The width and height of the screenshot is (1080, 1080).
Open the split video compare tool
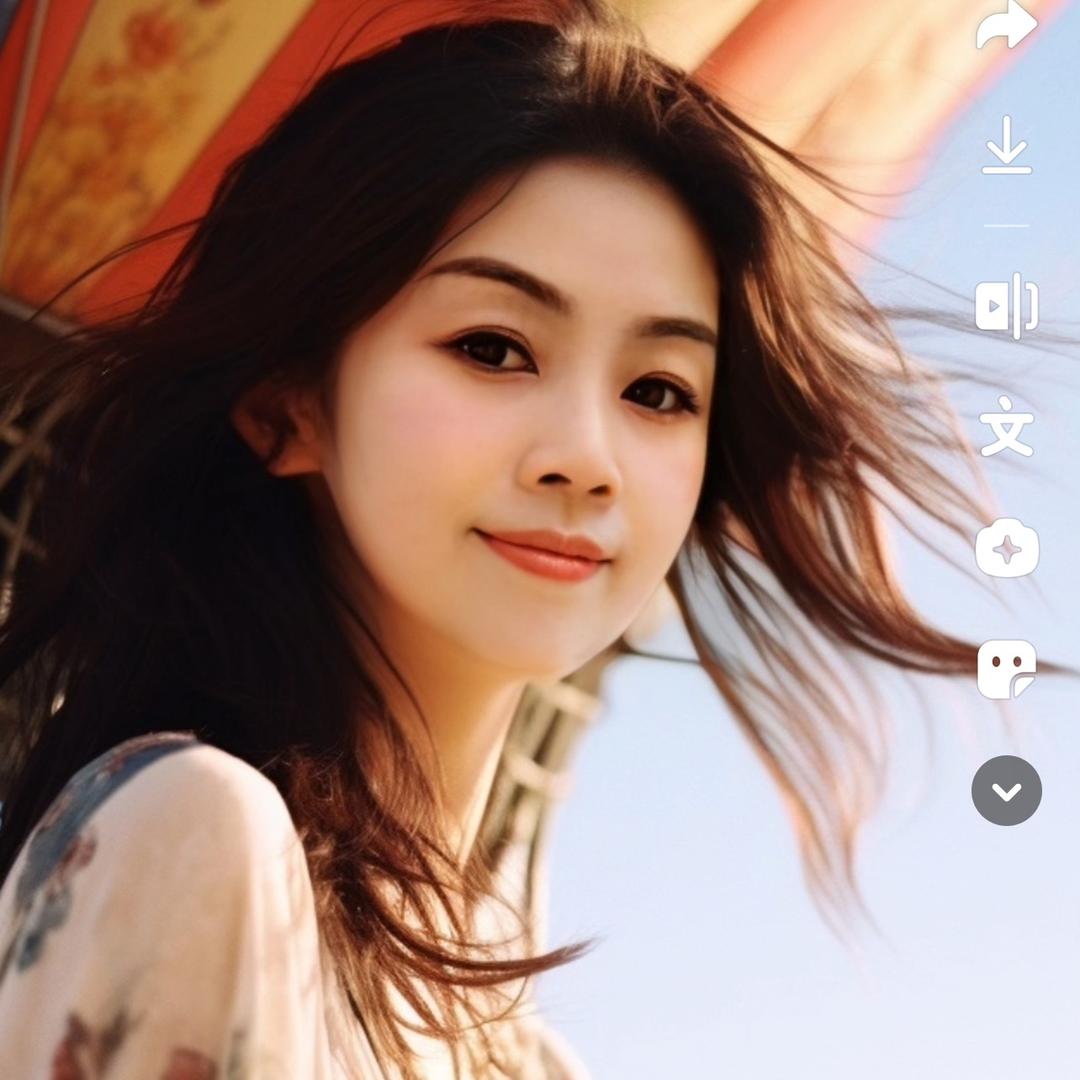[x=1006, y=306]
